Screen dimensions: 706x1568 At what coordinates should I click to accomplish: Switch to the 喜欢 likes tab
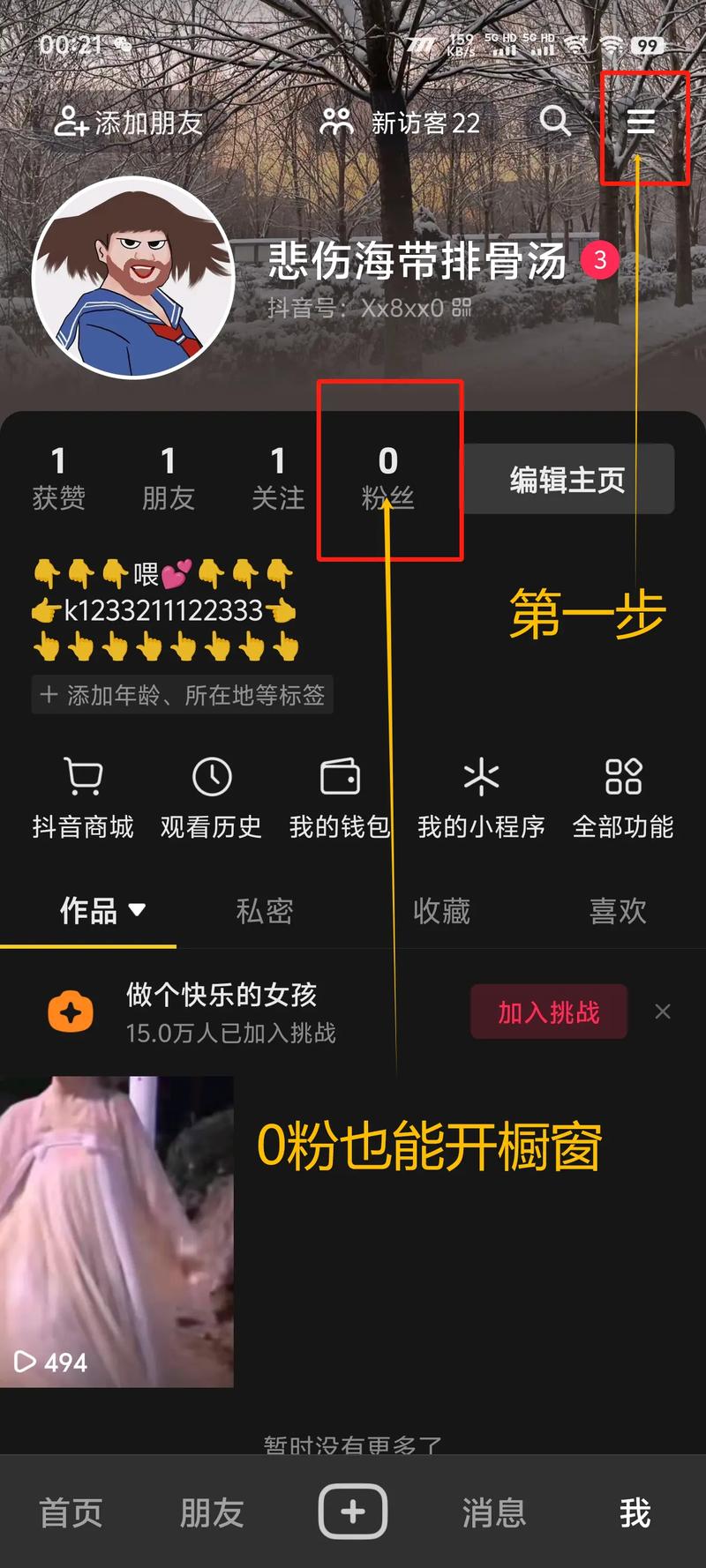coord(617,912)
